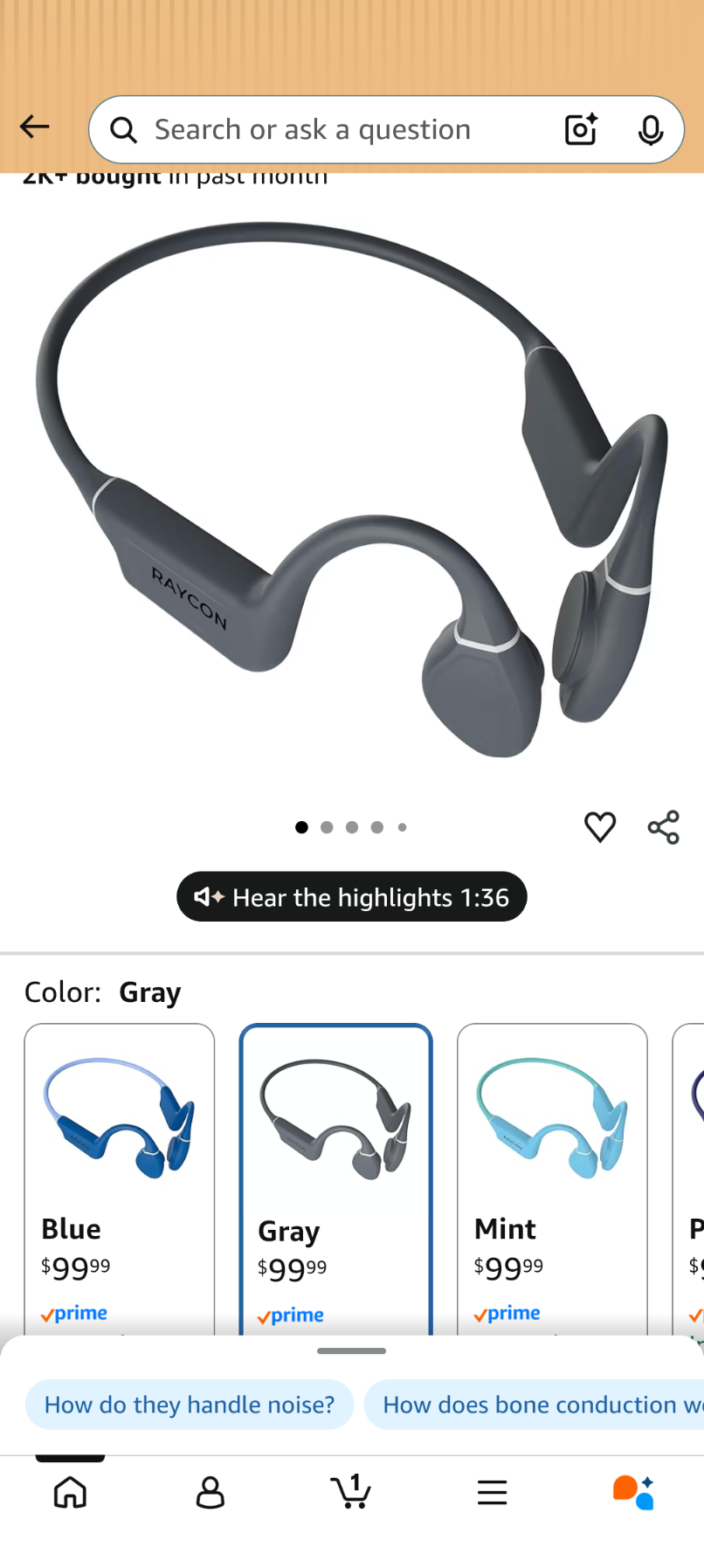Go back using the arrow

click(34, 128)
